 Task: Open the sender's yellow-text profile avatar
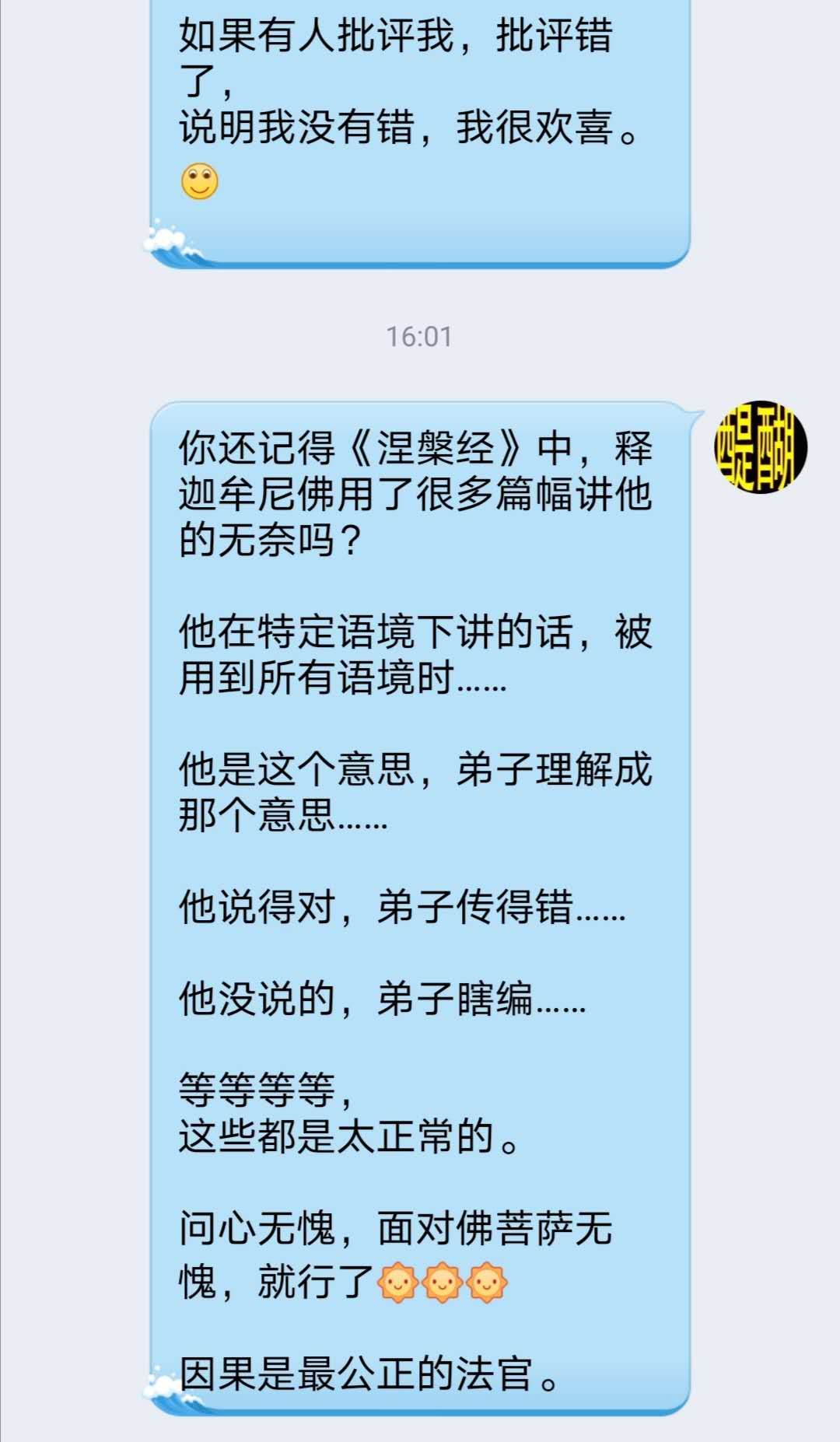click(760, 446)
